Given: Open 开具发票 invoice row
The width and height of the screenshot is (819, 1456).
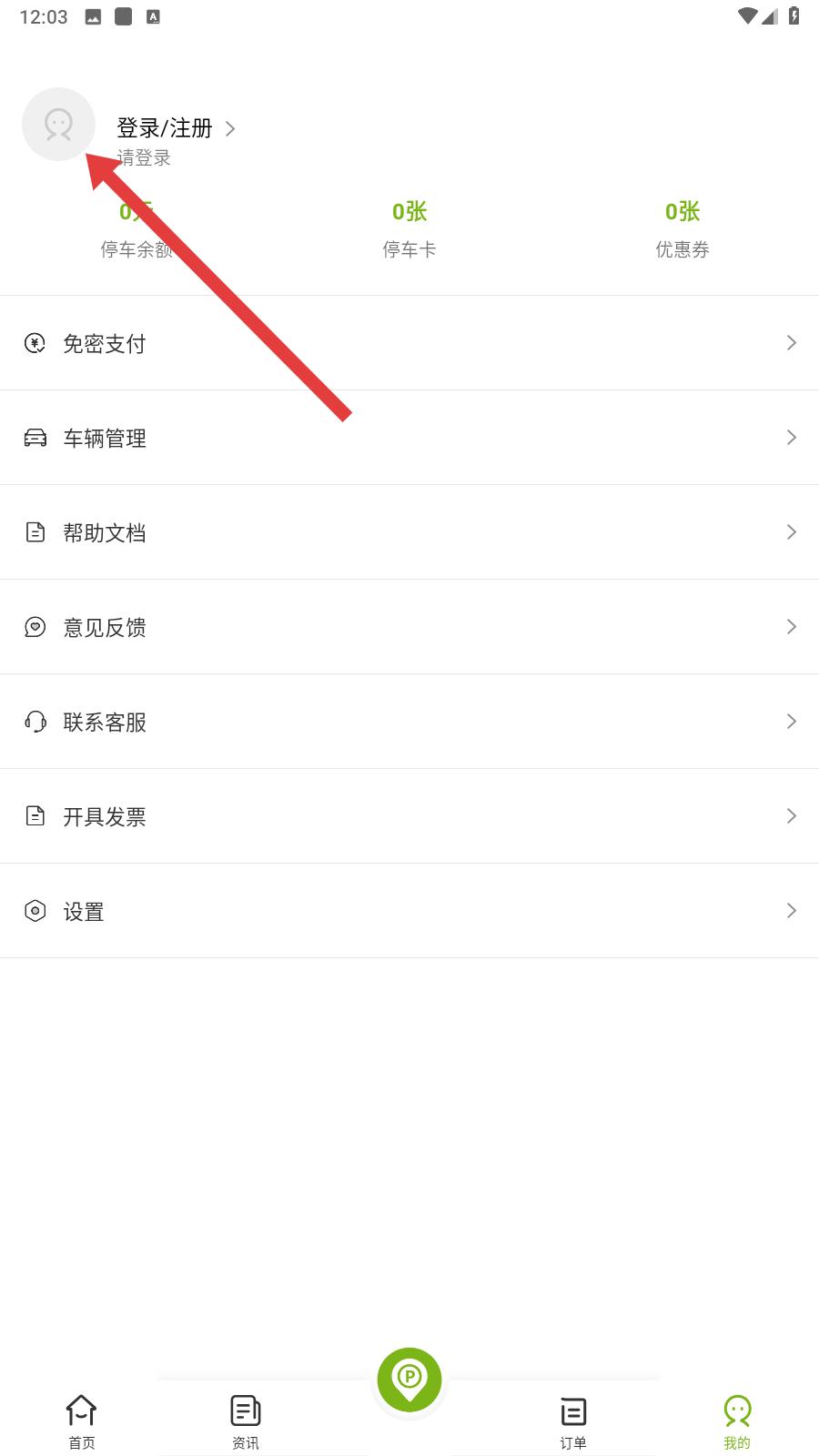Looking at the screenshot, I should coord(409,816).
